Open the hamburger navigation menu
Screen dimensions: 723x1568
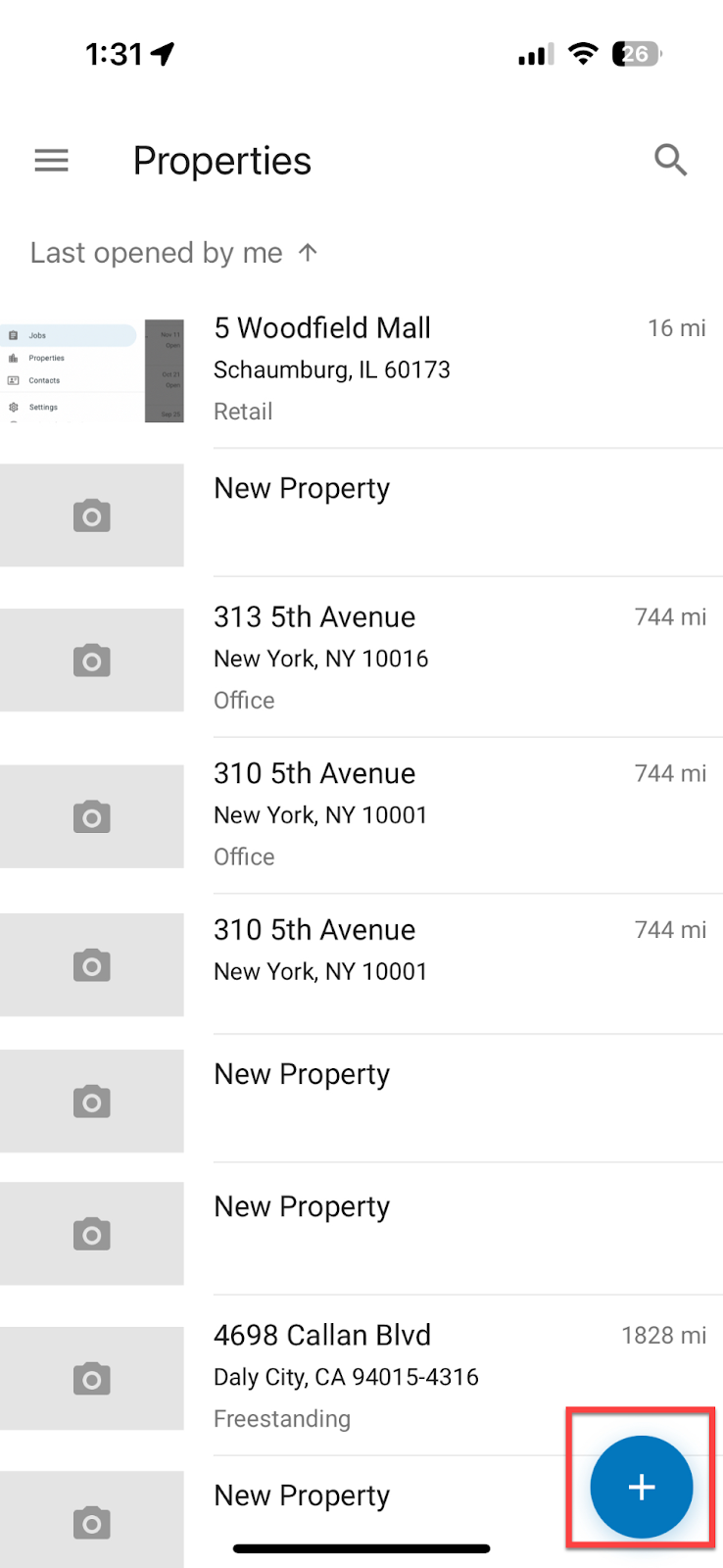click(52, 160)
